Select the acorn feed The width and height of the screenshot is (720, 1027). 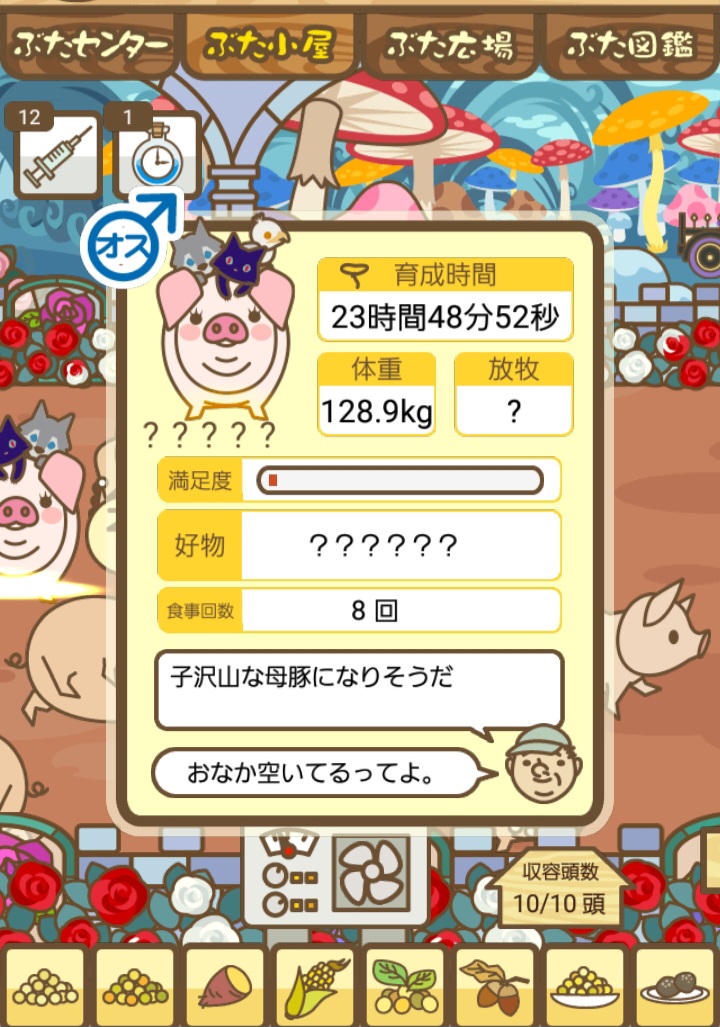point(495,986)
